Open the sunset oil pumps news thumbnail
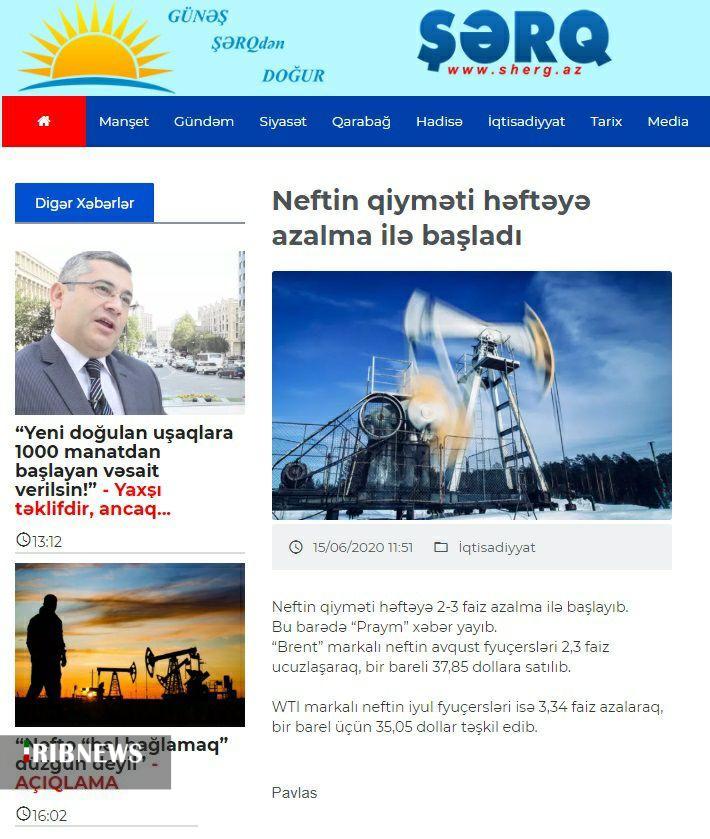This screenshot has height=839, width=710. (130, 644)
